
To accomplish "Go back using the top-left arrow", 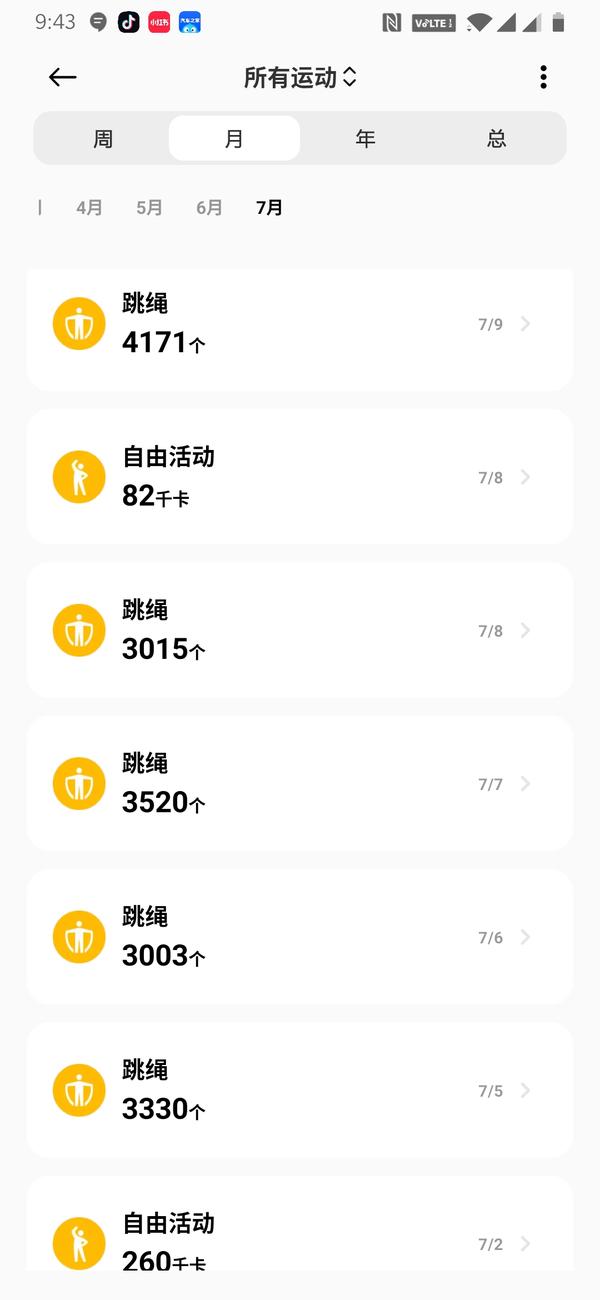I will [63, 77].
